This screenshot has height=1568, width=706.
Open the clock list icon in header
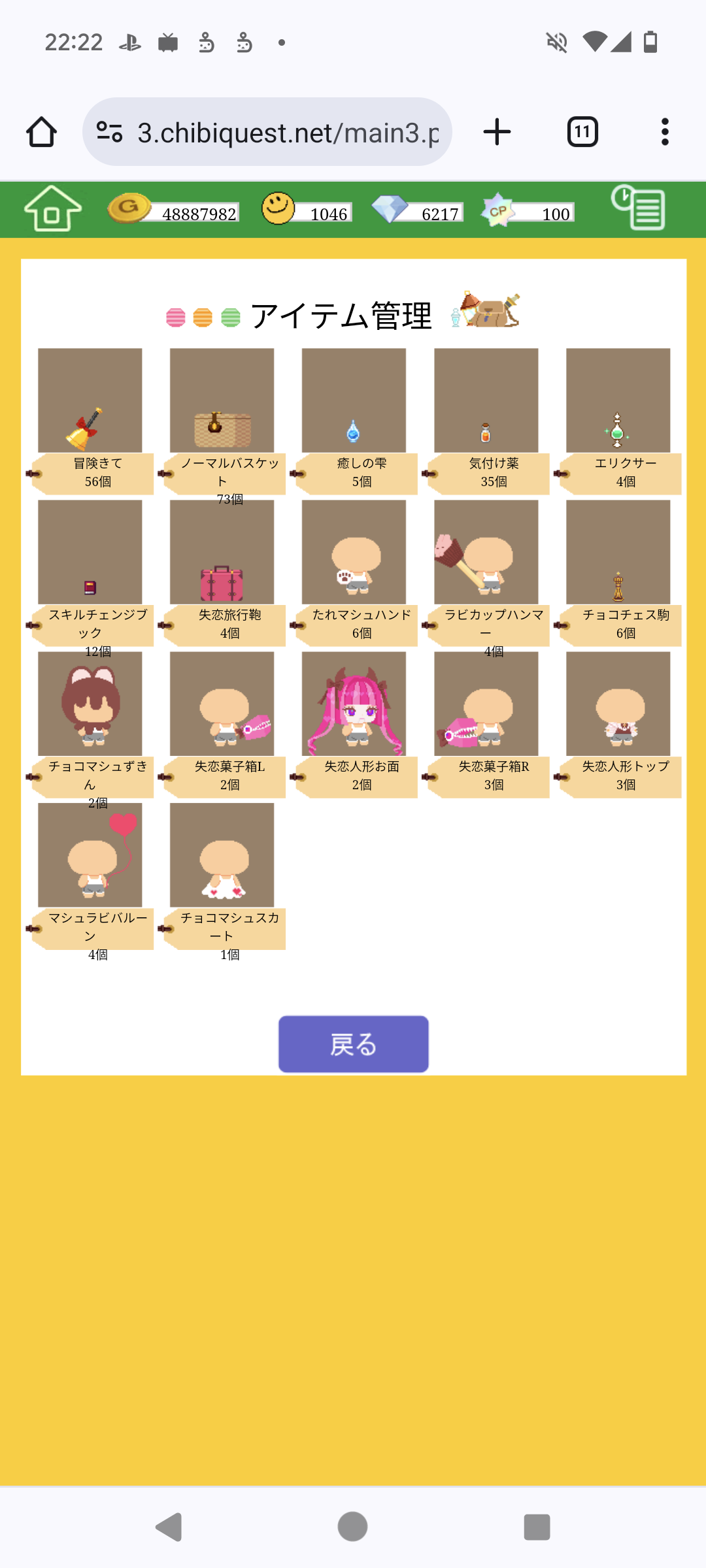638,208
